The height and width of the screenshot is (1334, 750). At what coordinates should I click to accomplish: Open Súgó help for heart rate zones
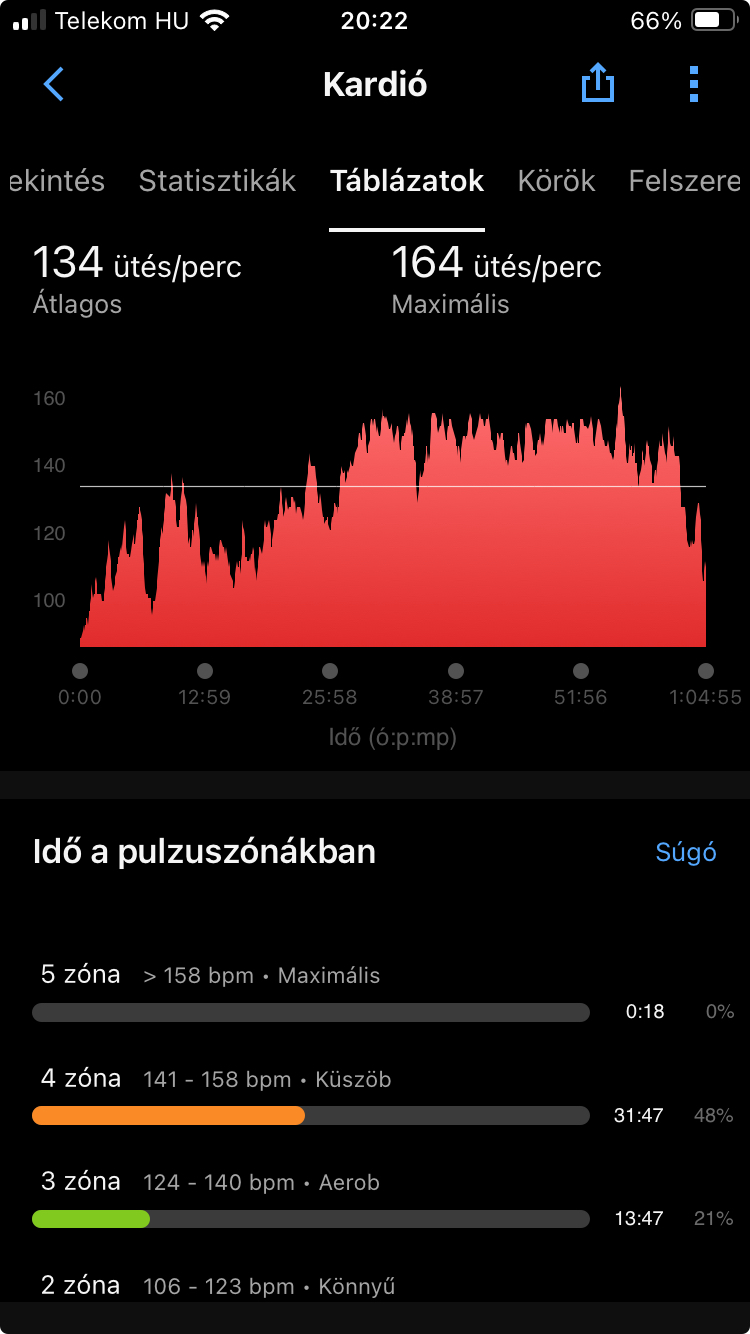point(686,852)
